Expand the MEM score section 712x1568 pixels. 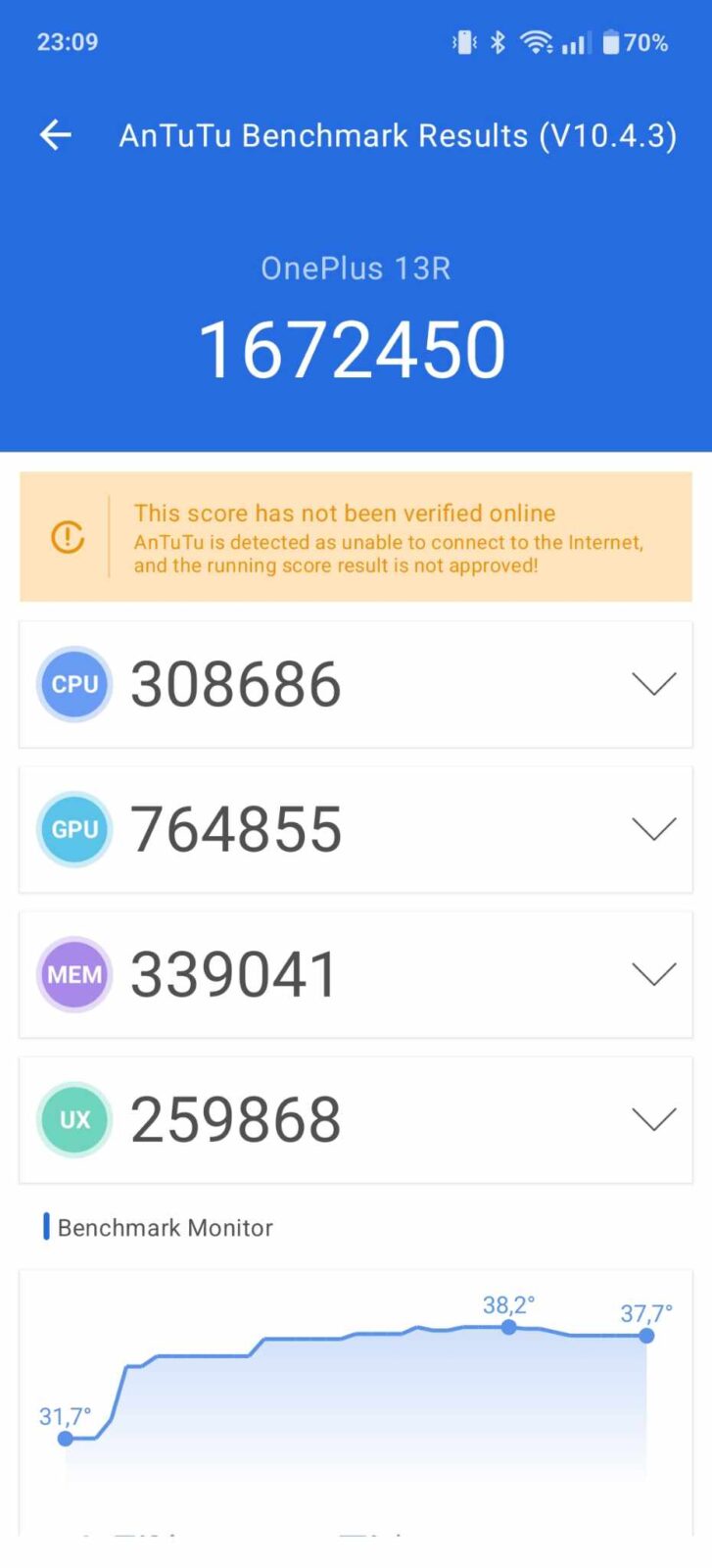653,974
